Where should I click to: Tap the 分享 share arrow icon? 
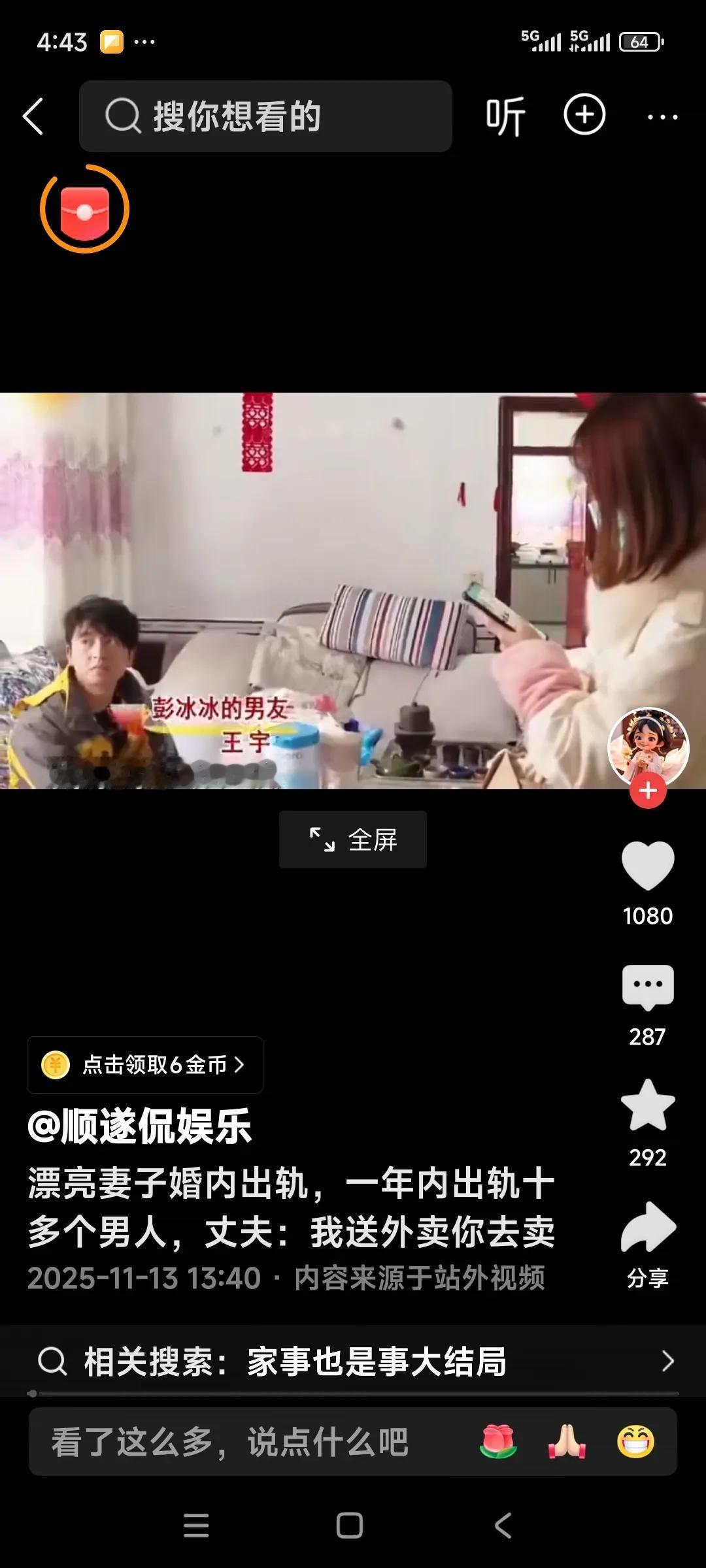pyautogui.click(x=648, y=1227)
